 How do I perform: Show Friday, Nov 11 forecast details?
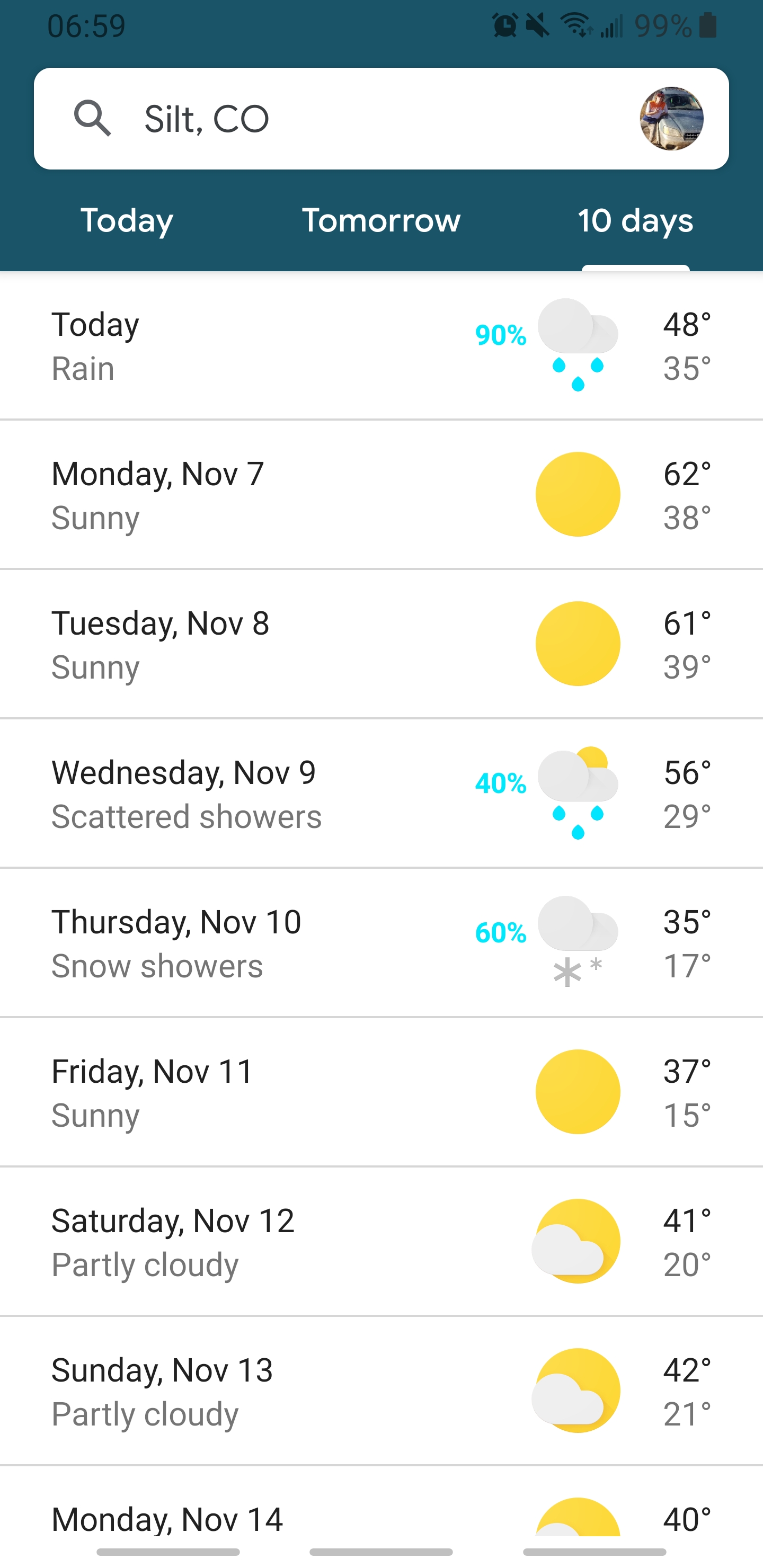click(x=381, y=1092)
